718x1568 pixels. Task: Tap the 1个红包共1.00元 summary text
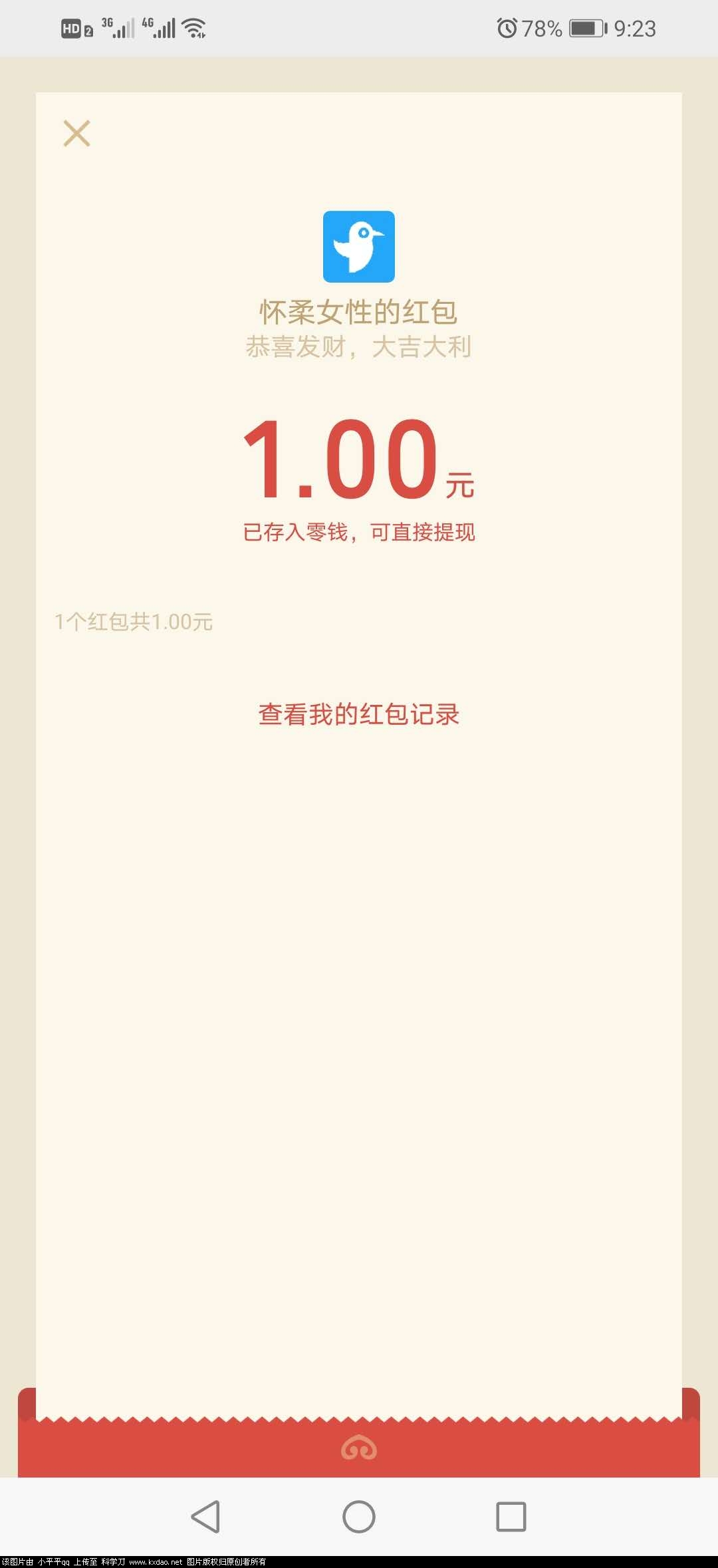132,622
